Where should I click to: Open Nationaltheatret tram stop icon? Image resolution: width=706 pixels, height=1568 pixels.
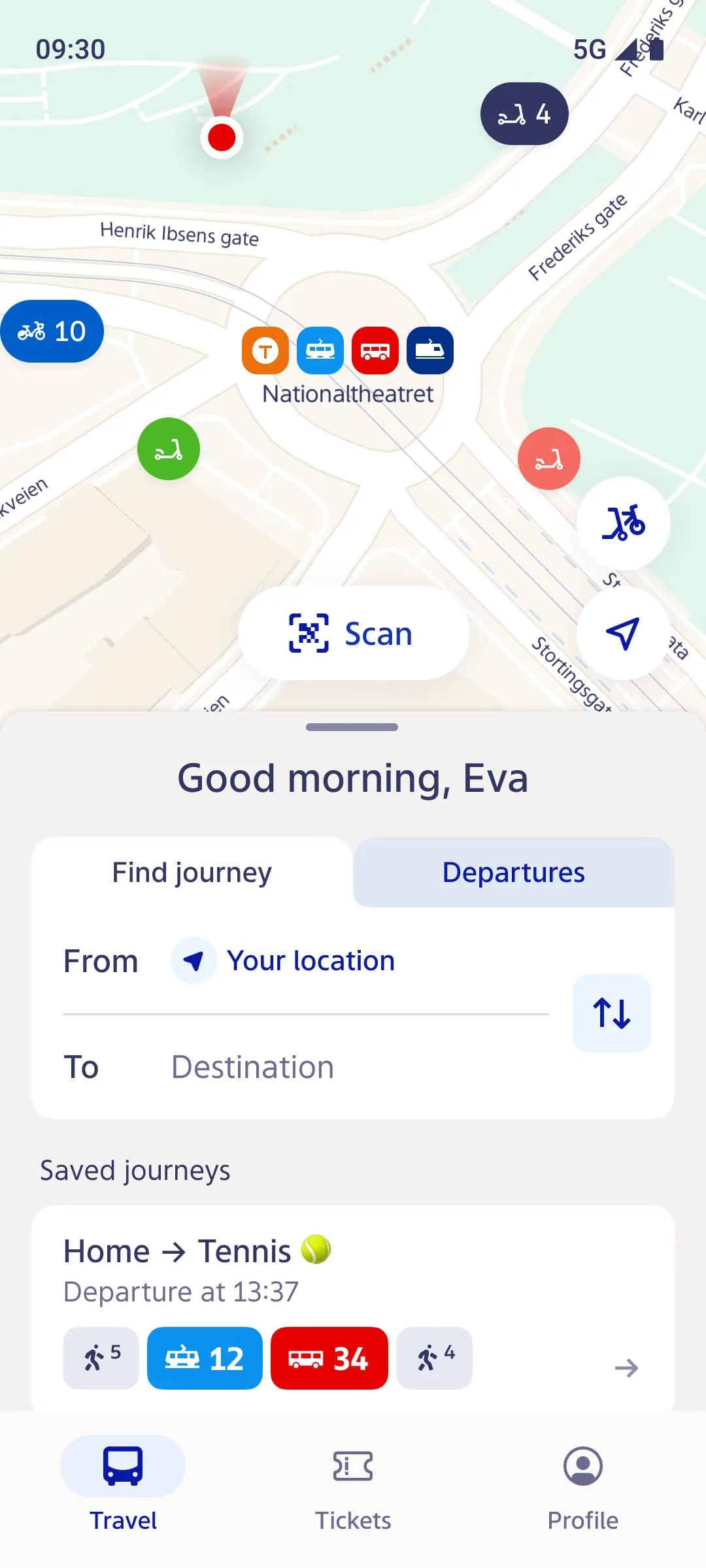[320, 351]
